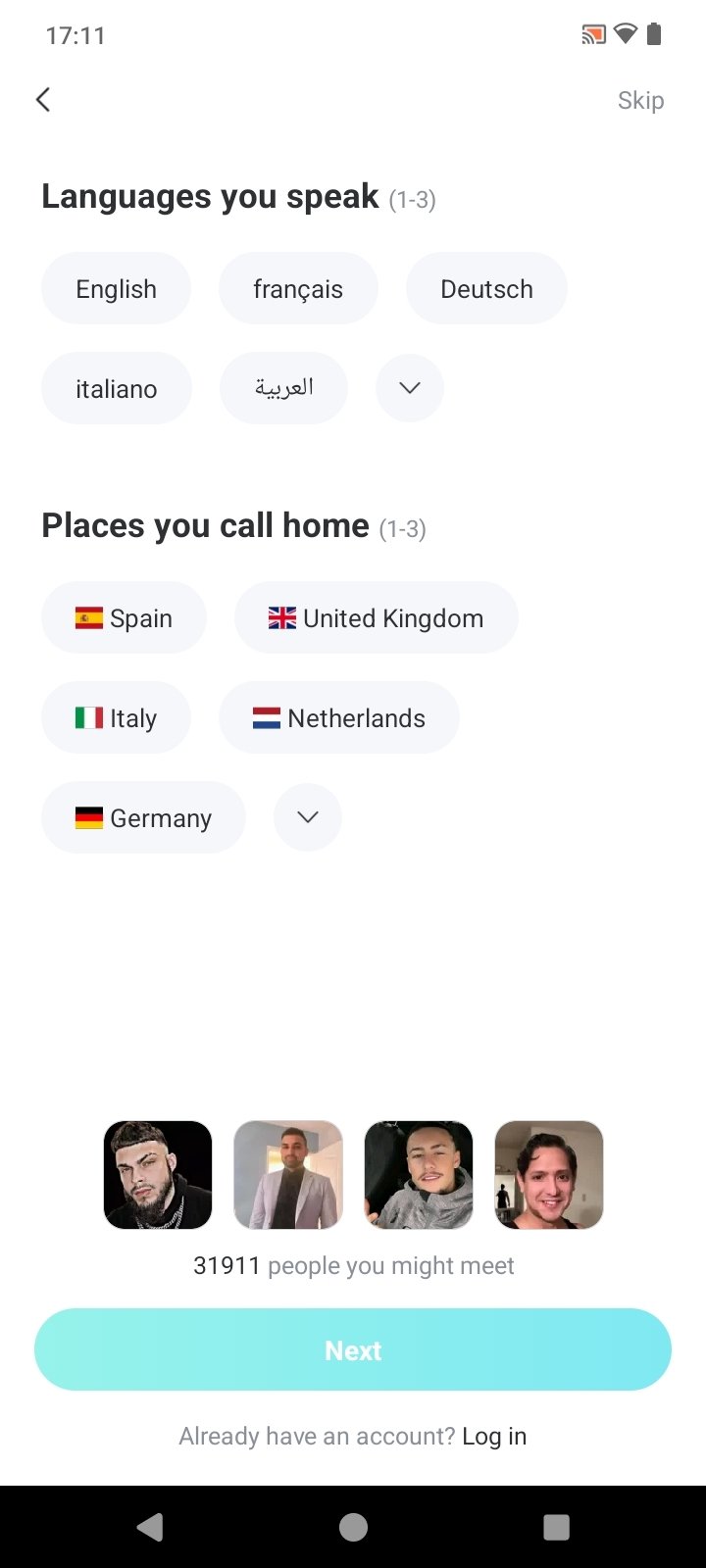Choose United Kingdom as a home place

tap(376, 618)
